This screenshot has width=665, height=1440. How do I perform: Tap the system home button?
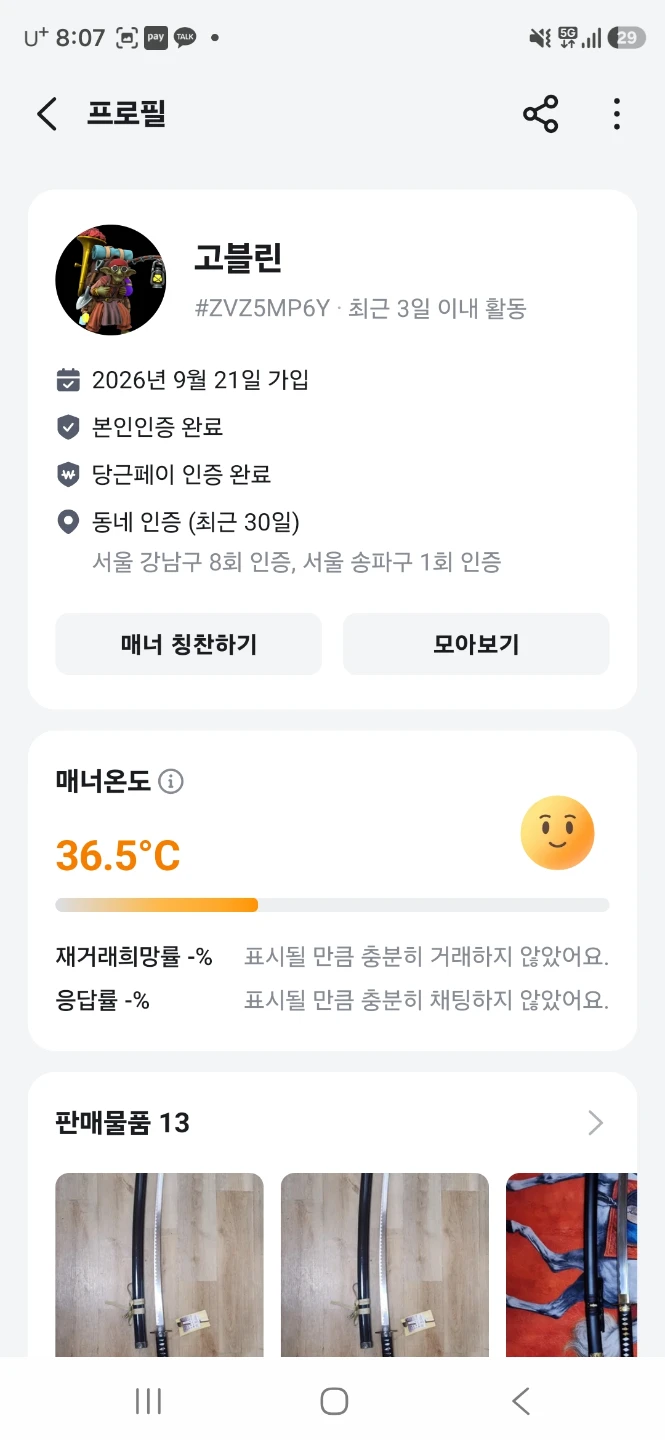point(334,1401)
